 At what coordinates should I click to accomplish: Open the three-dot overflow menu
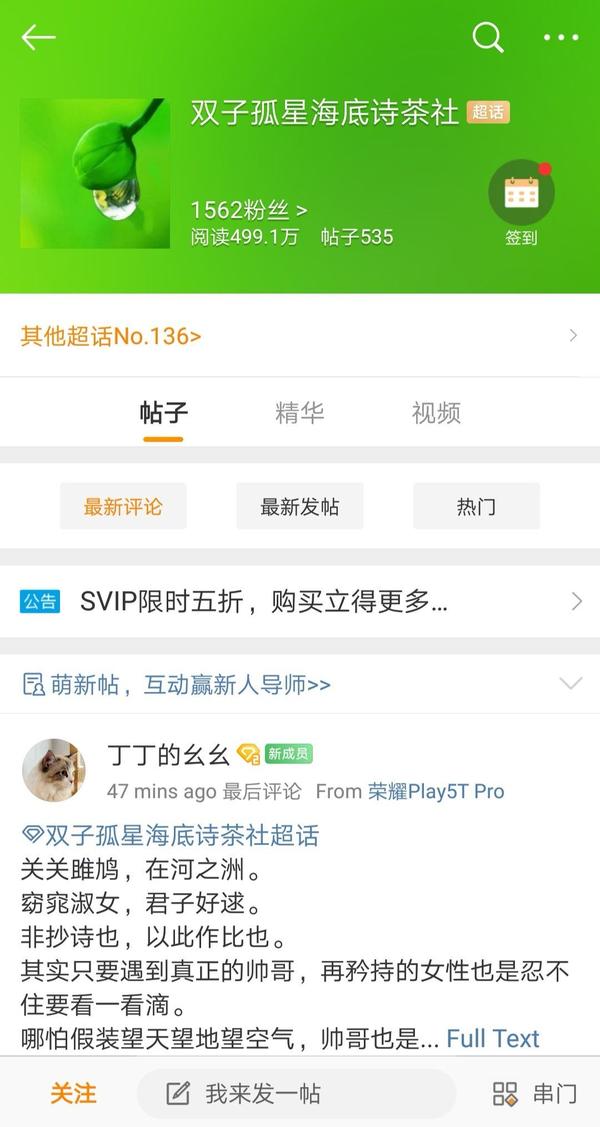[561, 37]
